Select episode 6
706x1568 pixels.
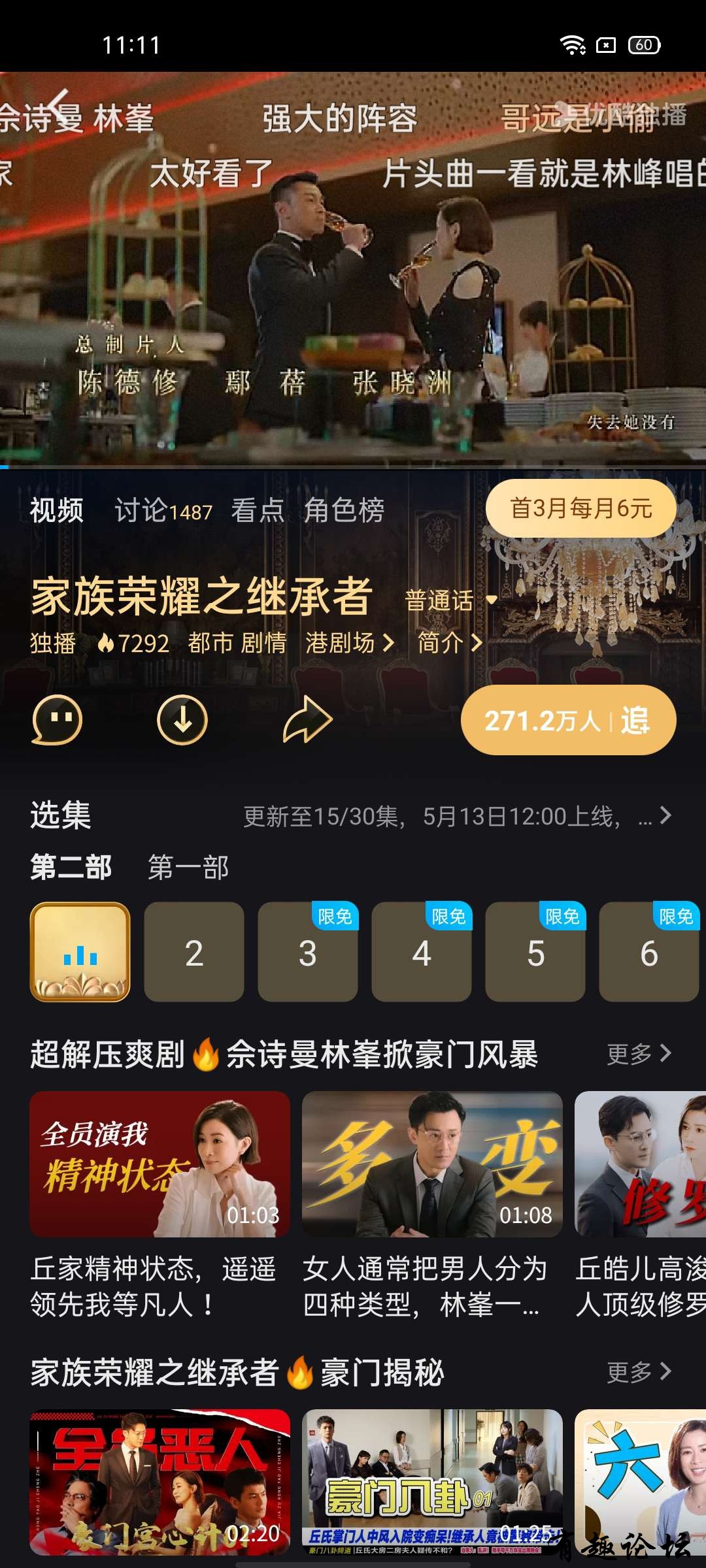pos(648,953)
